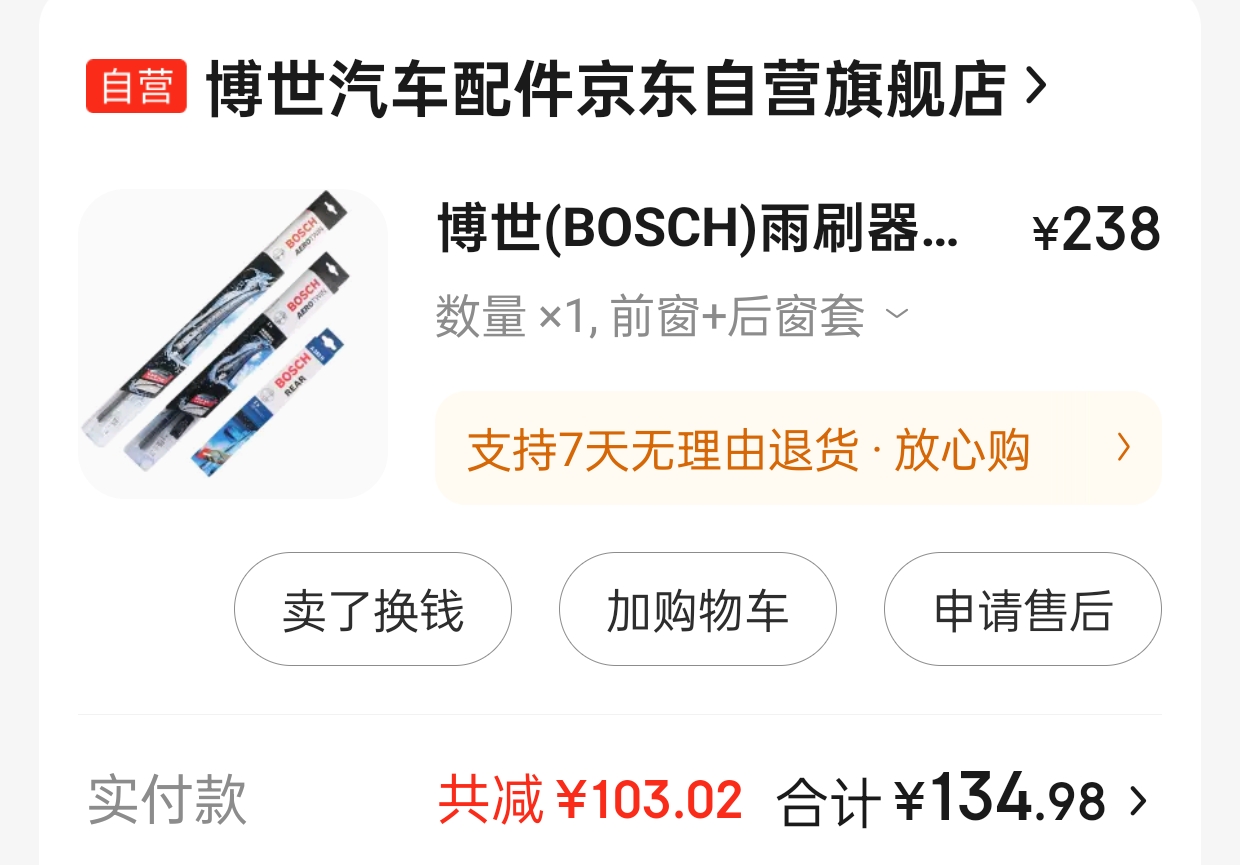Tap the 卖了换钱 button
1240x865 pixels.
tap(372, 610)
